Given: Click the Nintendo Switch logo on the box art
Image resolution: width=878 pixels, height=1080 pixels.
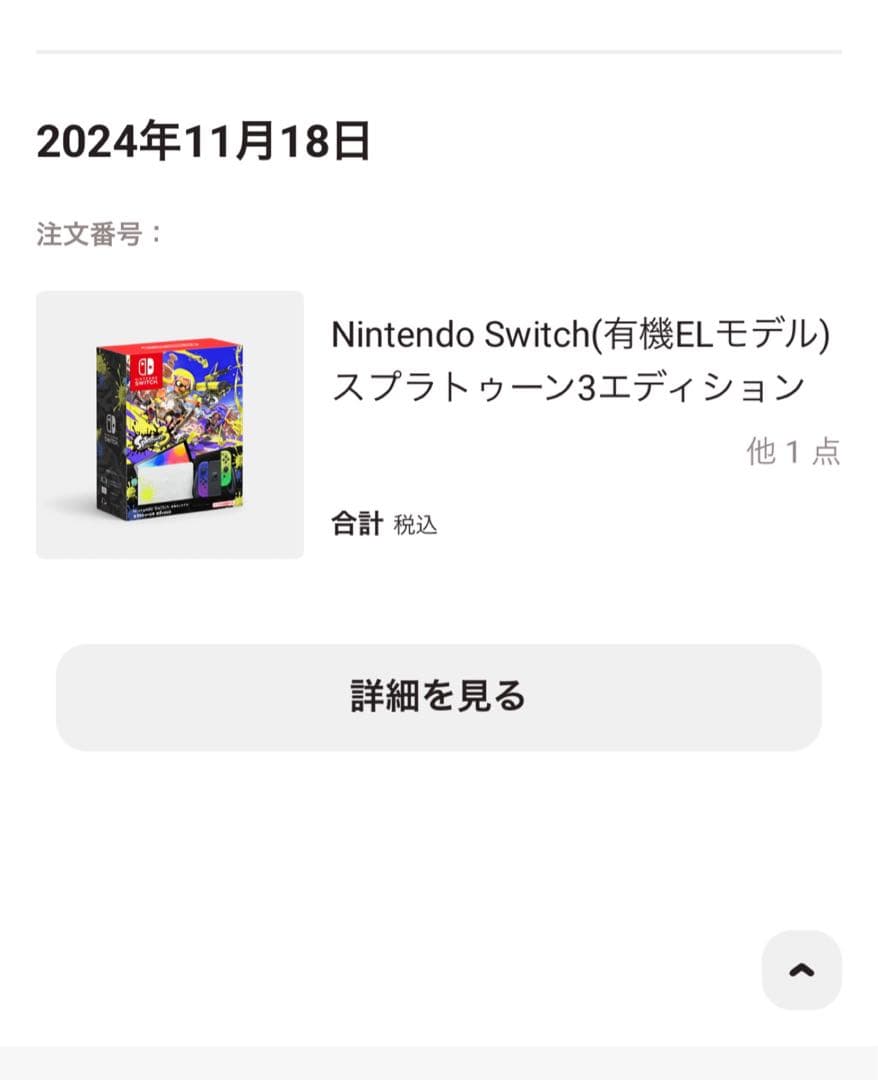Looking at the screenshot, I should (x=148, y=371).
